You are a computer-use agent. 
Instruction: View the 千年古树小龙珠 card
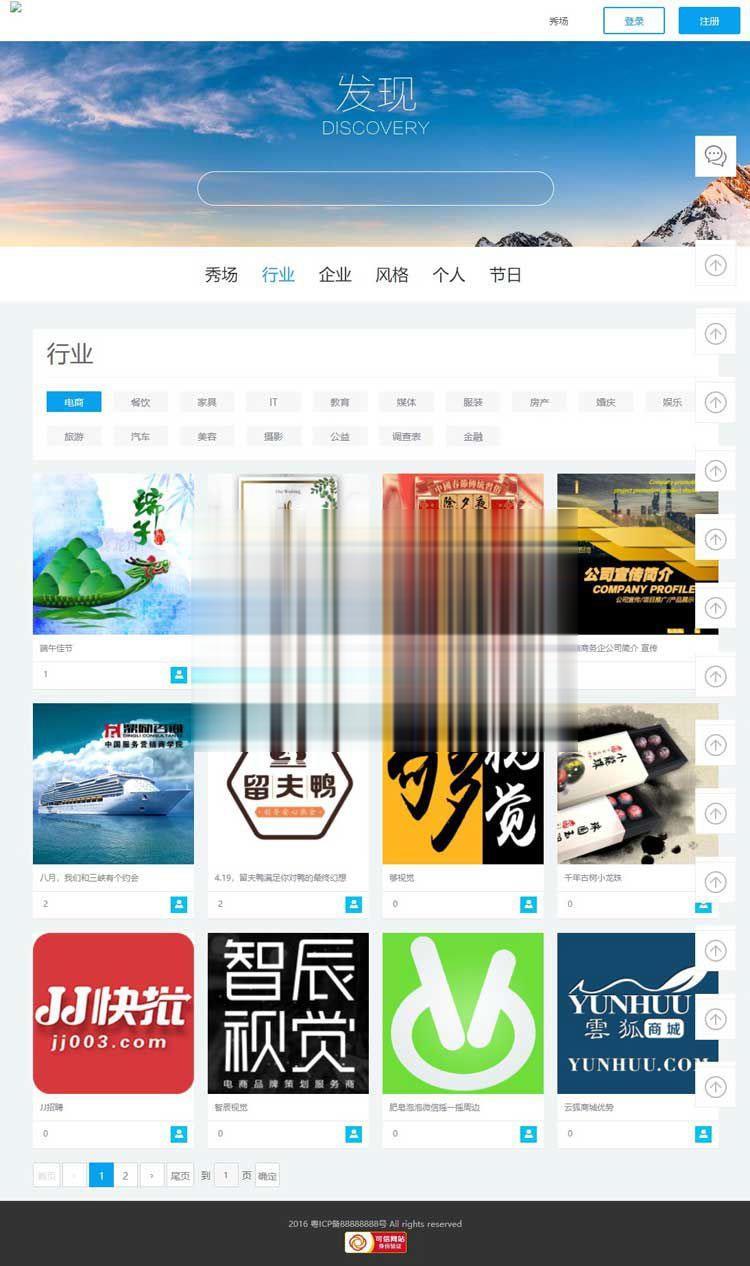(637, 783)
